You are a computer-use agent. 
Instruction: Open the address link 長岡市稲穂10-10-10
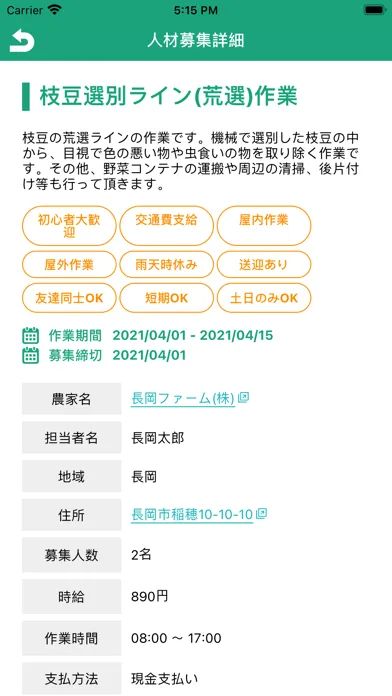pos(198,515)
